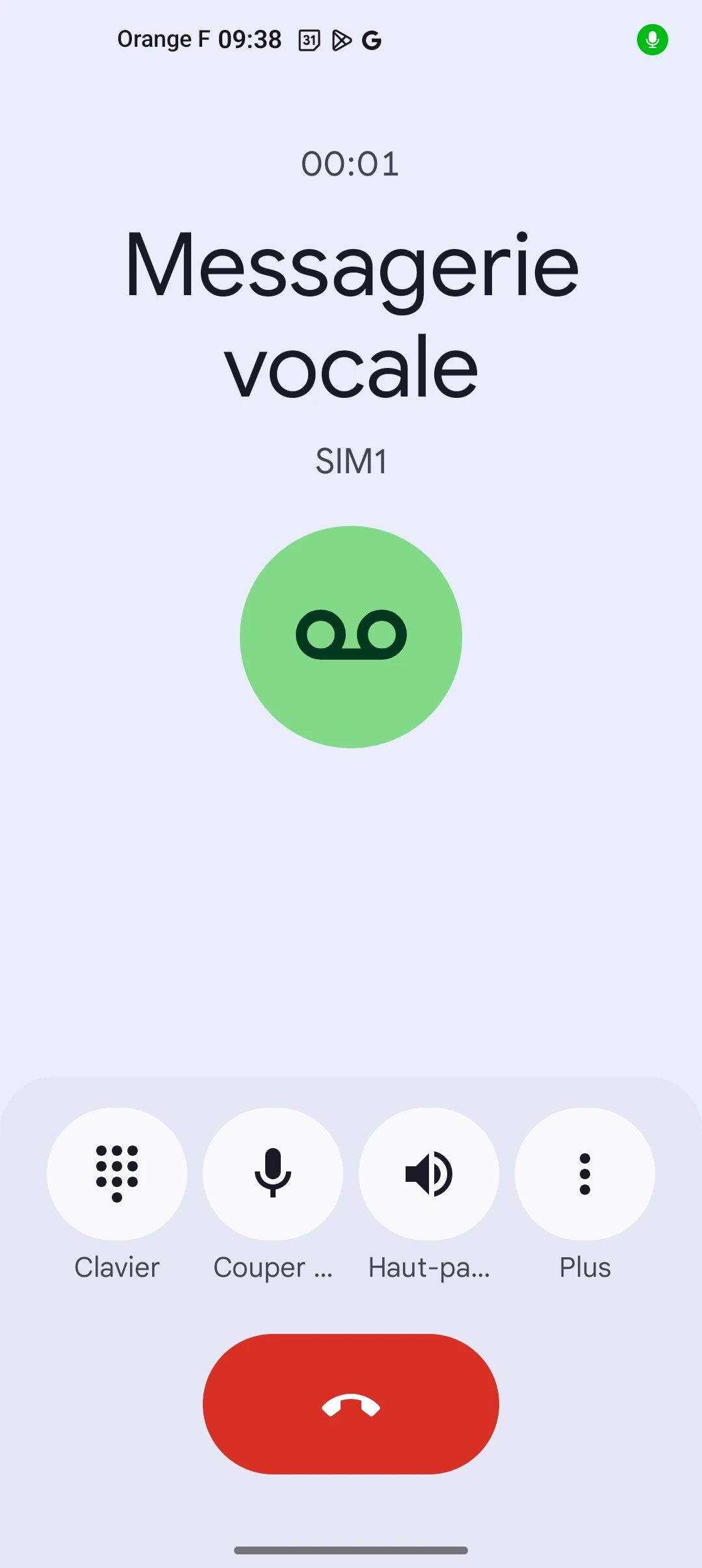
Task: Hang up the voicemail call
Action: [x=351, y=1404]
